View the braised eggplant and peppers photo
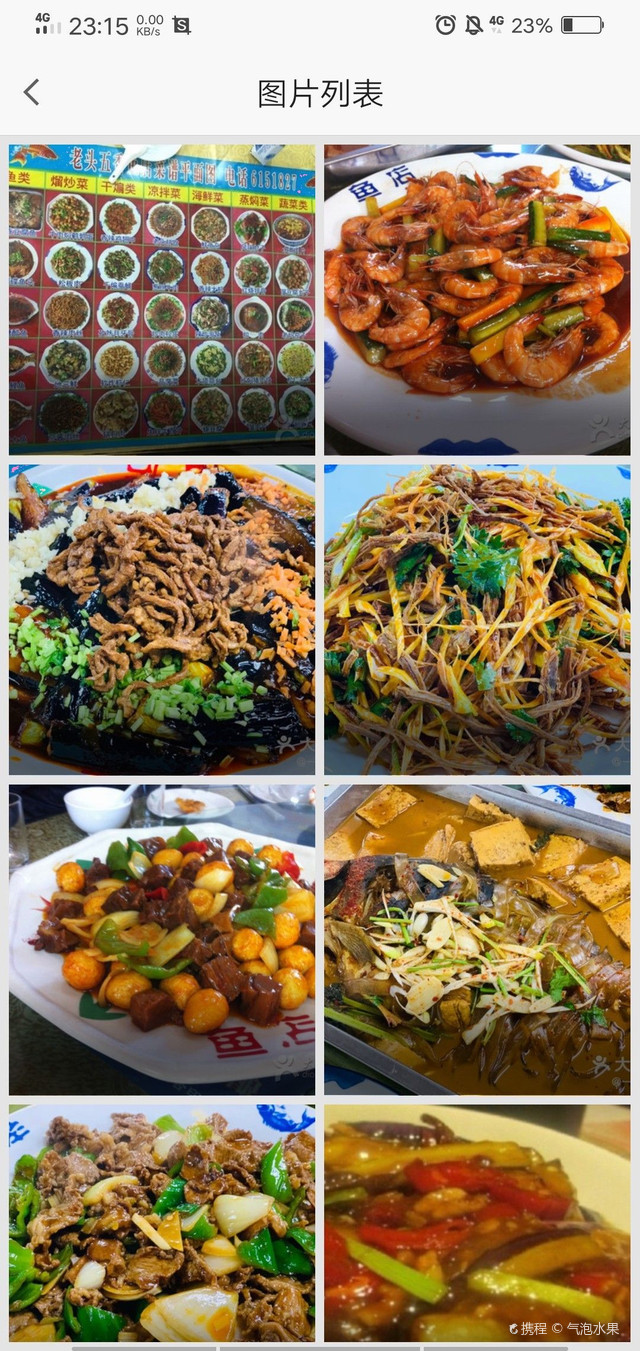The width and height of the screenshot is (640, 1351). pos(477,1222)
